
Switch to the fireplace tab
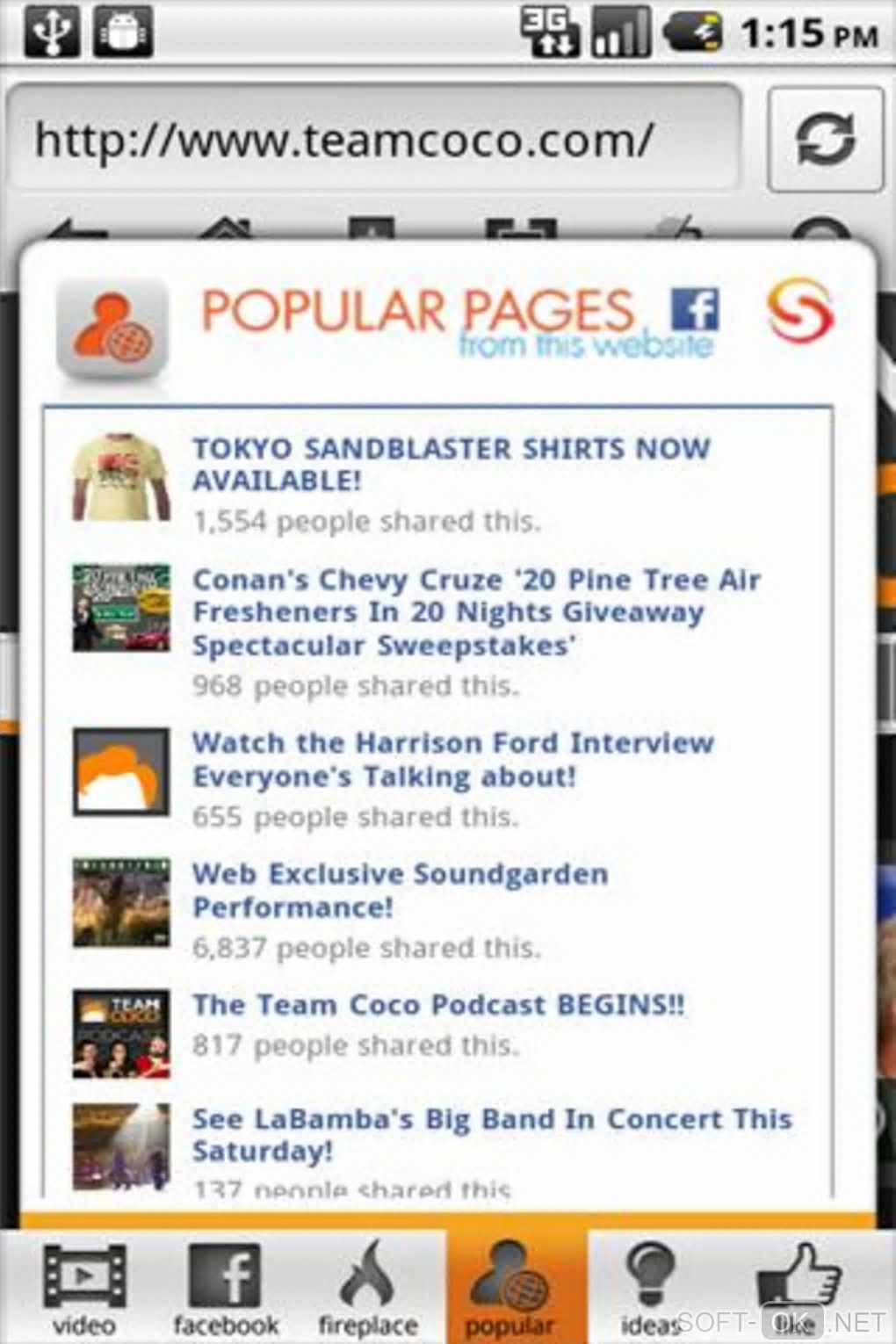pyautogui.click(x=367, y=1287)
